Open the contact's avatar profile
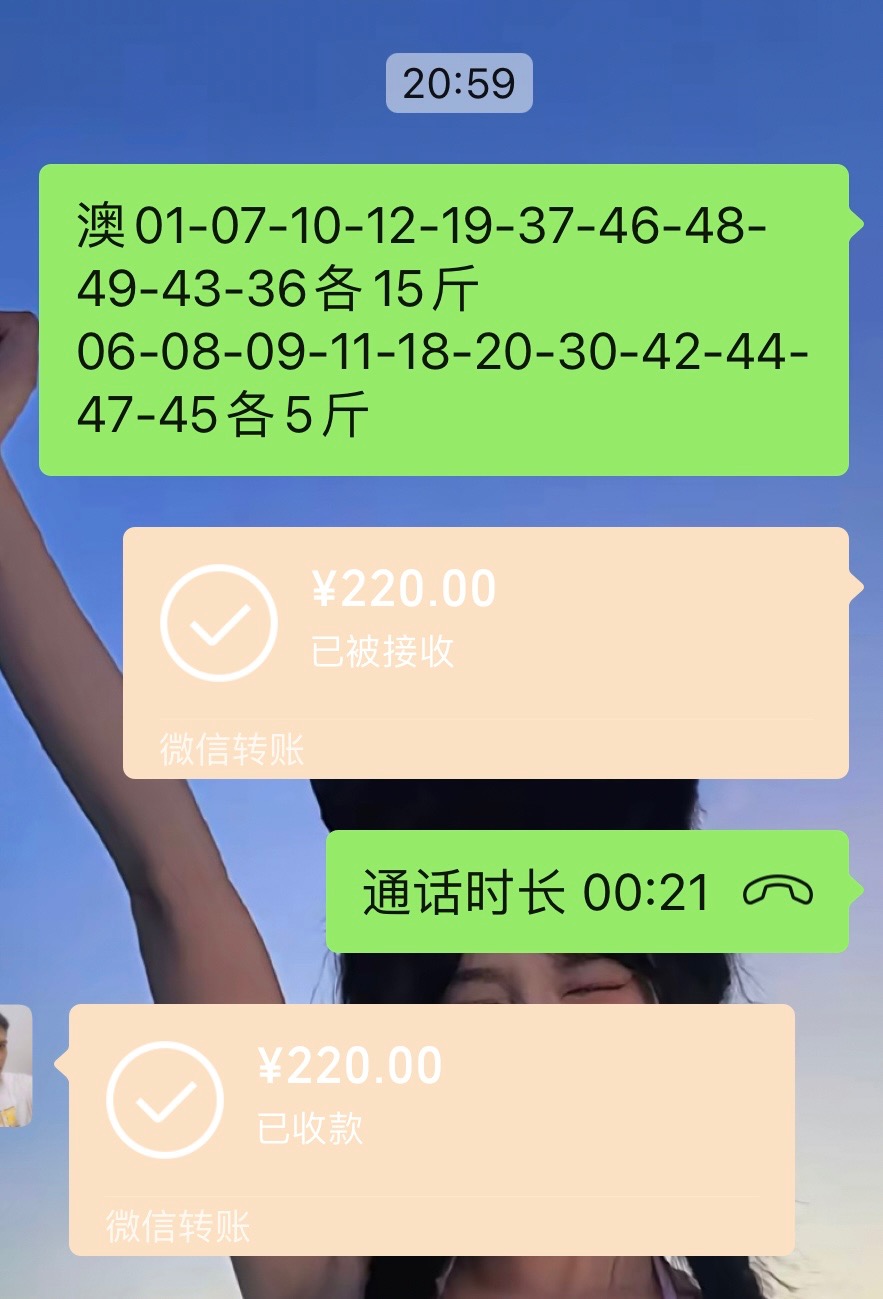 pos(14,1066)
